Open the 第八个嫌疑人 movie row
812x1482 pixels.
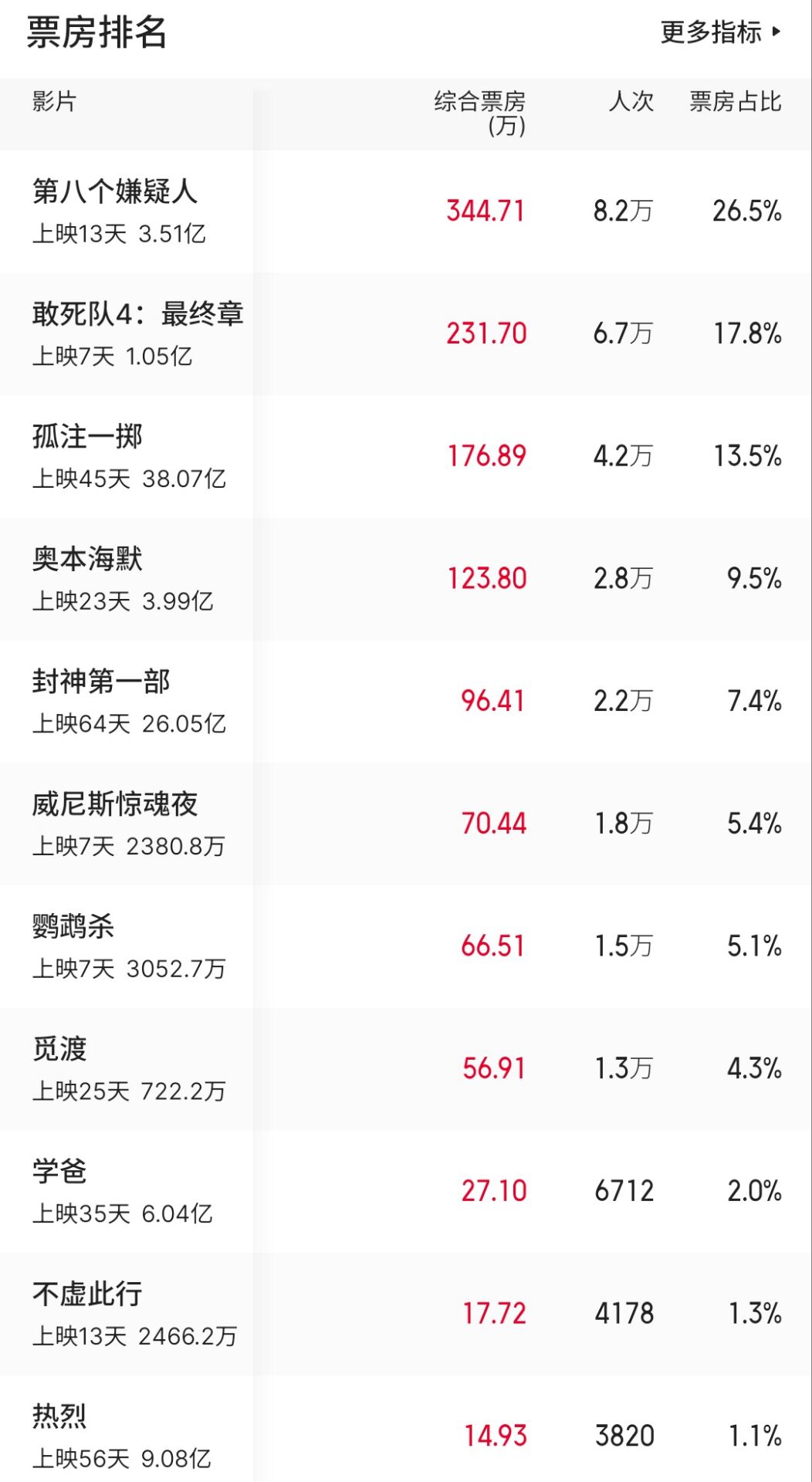(x=406, y=211)
